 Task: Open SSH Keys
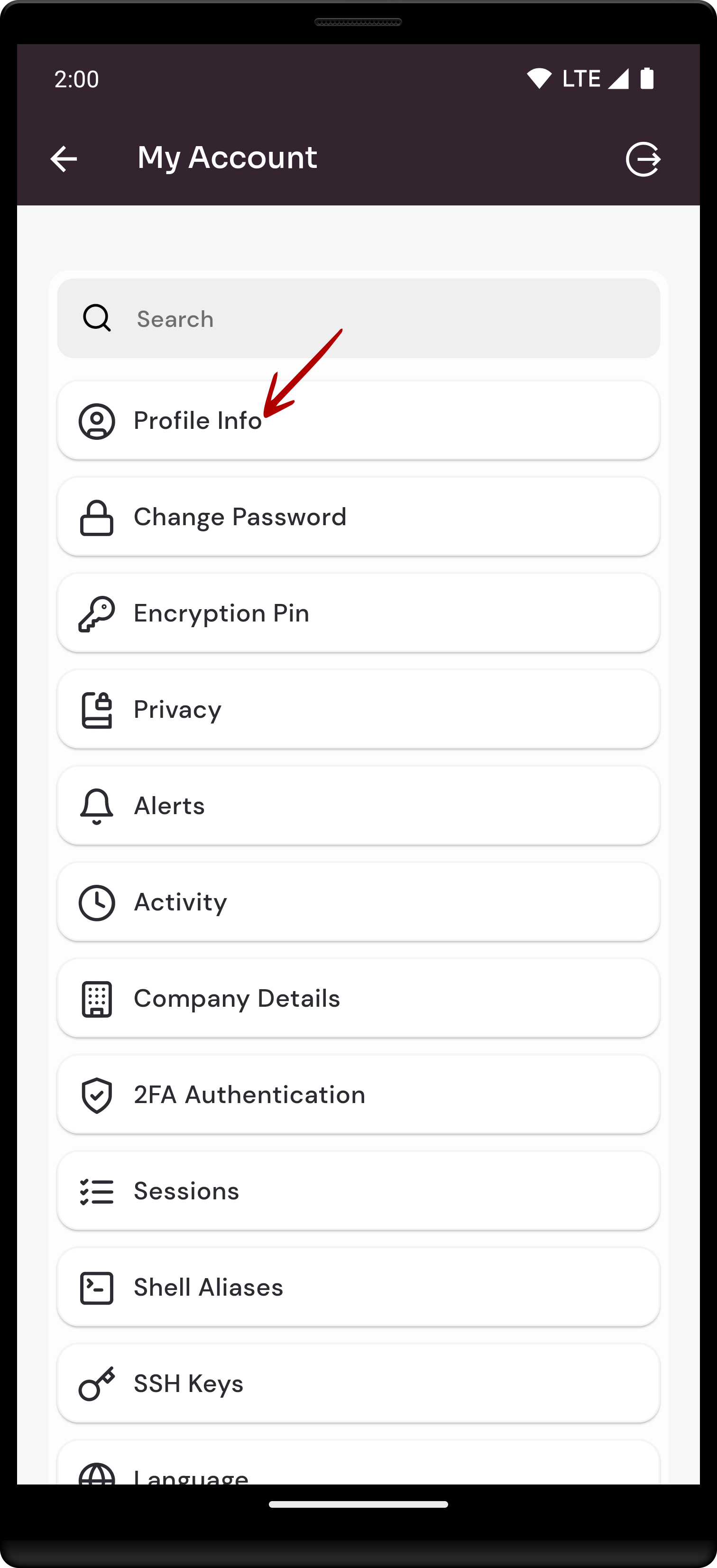(x=358, y=1383)
